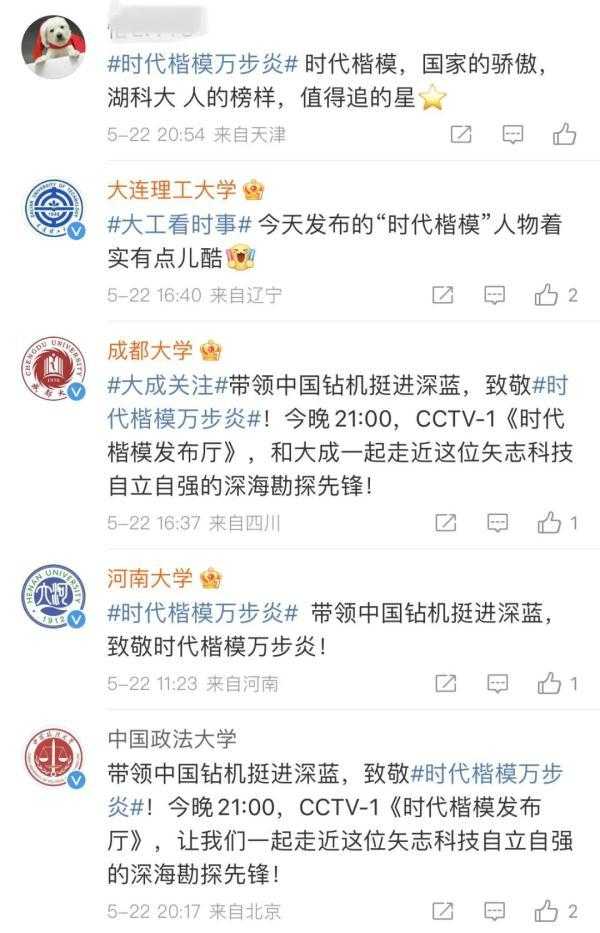Repost the 中国政法大学 post

(443, 910)
